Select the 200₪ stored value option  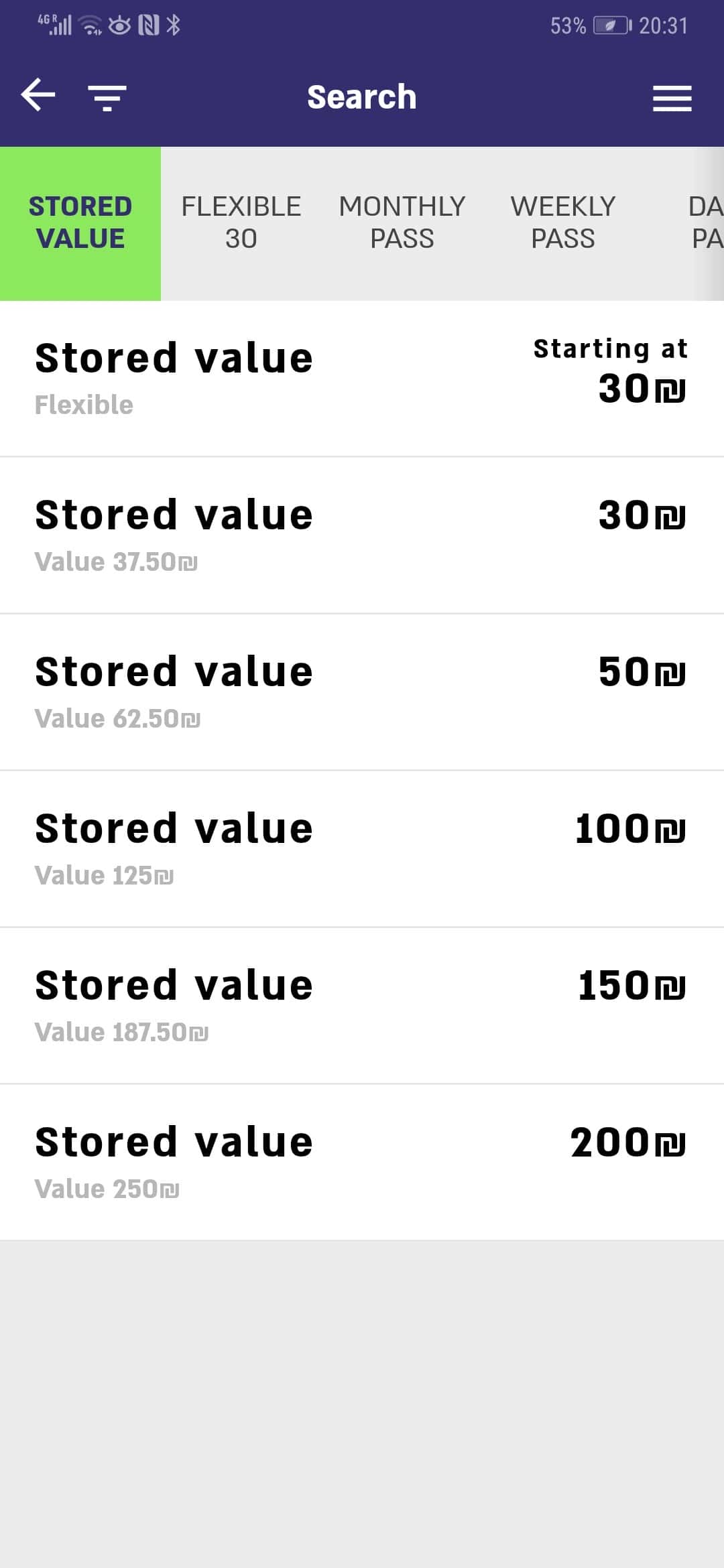click(x=362, y=1163)
